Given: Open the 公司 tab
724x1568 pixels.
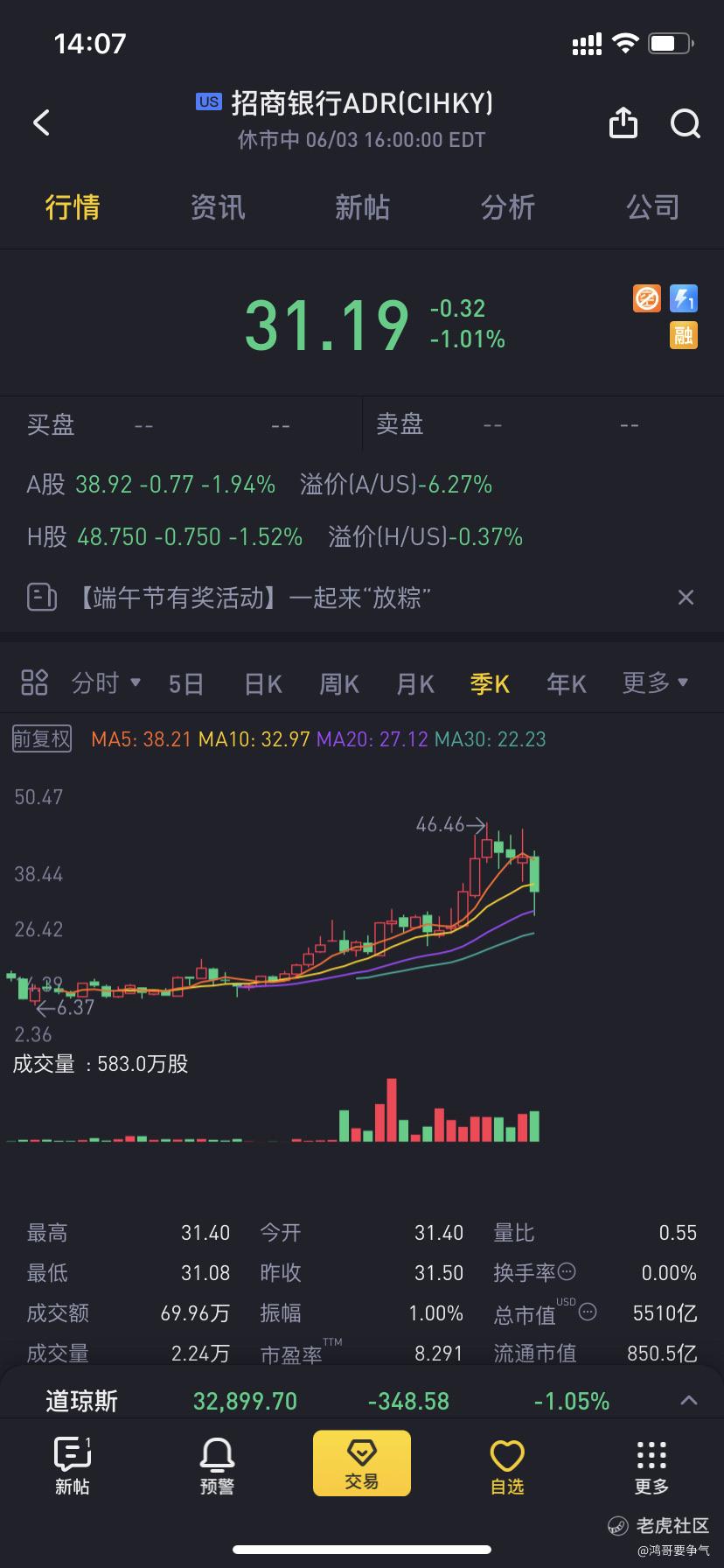Looking at the screenshot, I should click(652, 207).
